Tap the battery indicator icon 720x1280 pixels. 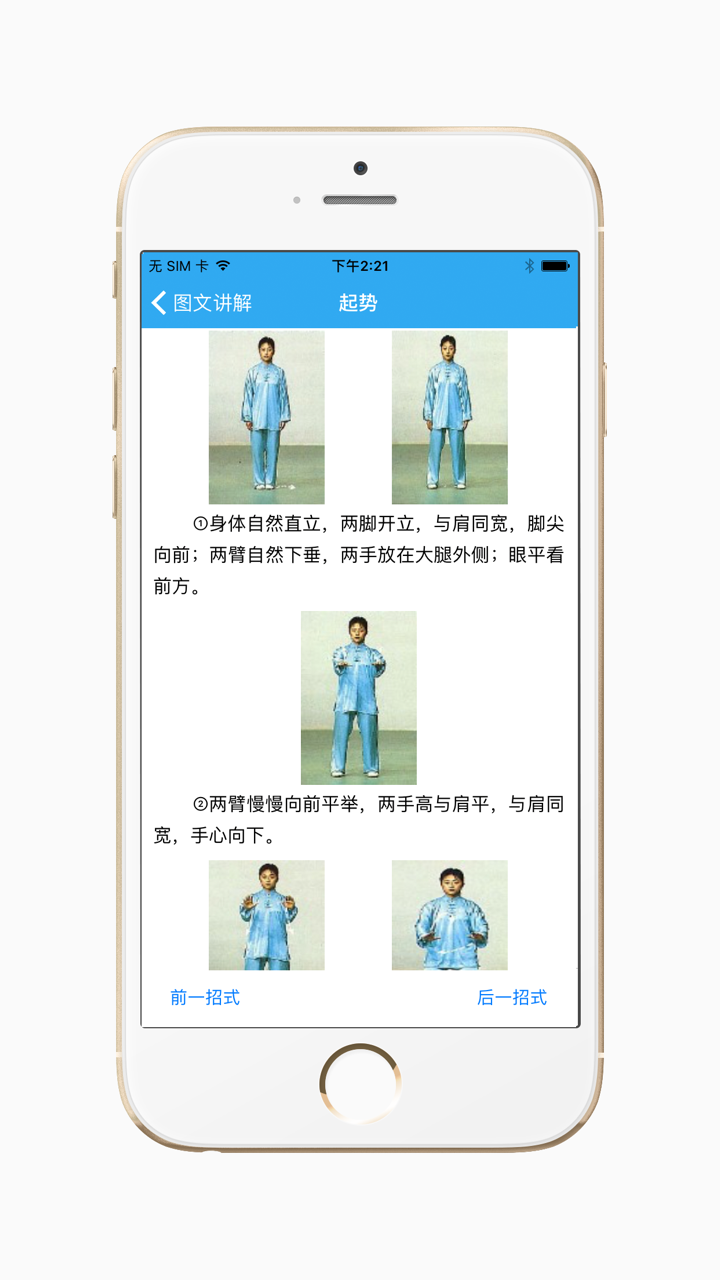click(x=556, y=265)
